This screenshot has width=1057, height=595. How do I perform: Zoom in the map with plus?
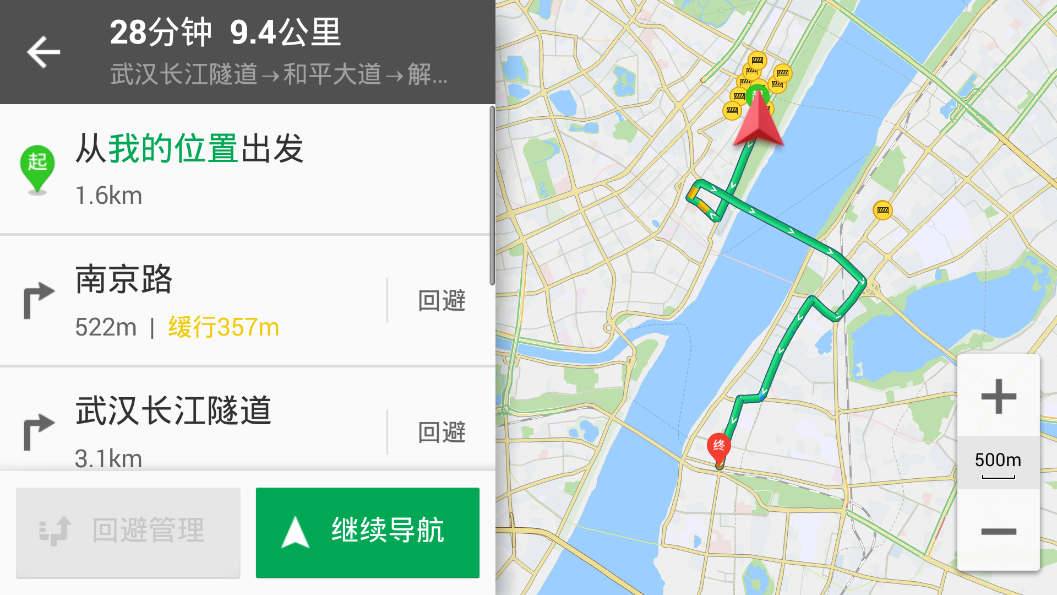pos(997,397)
